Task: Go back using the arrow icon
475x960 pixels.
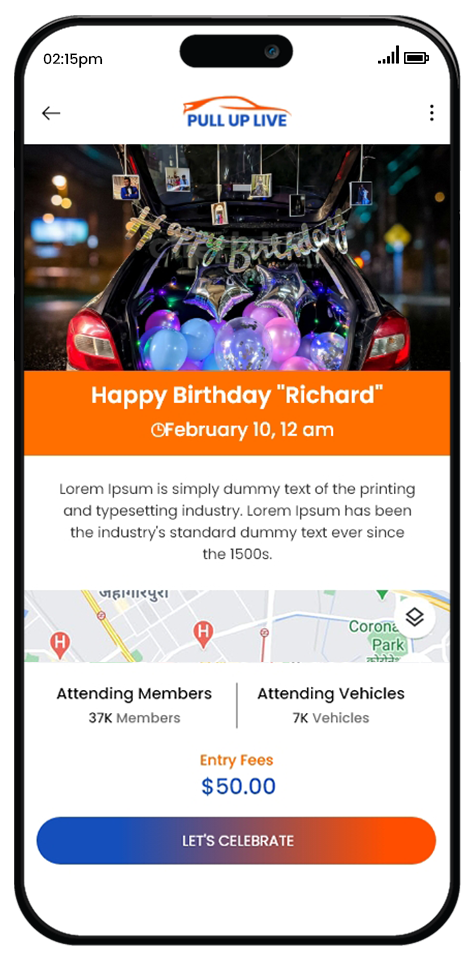Action: [51, 113]
